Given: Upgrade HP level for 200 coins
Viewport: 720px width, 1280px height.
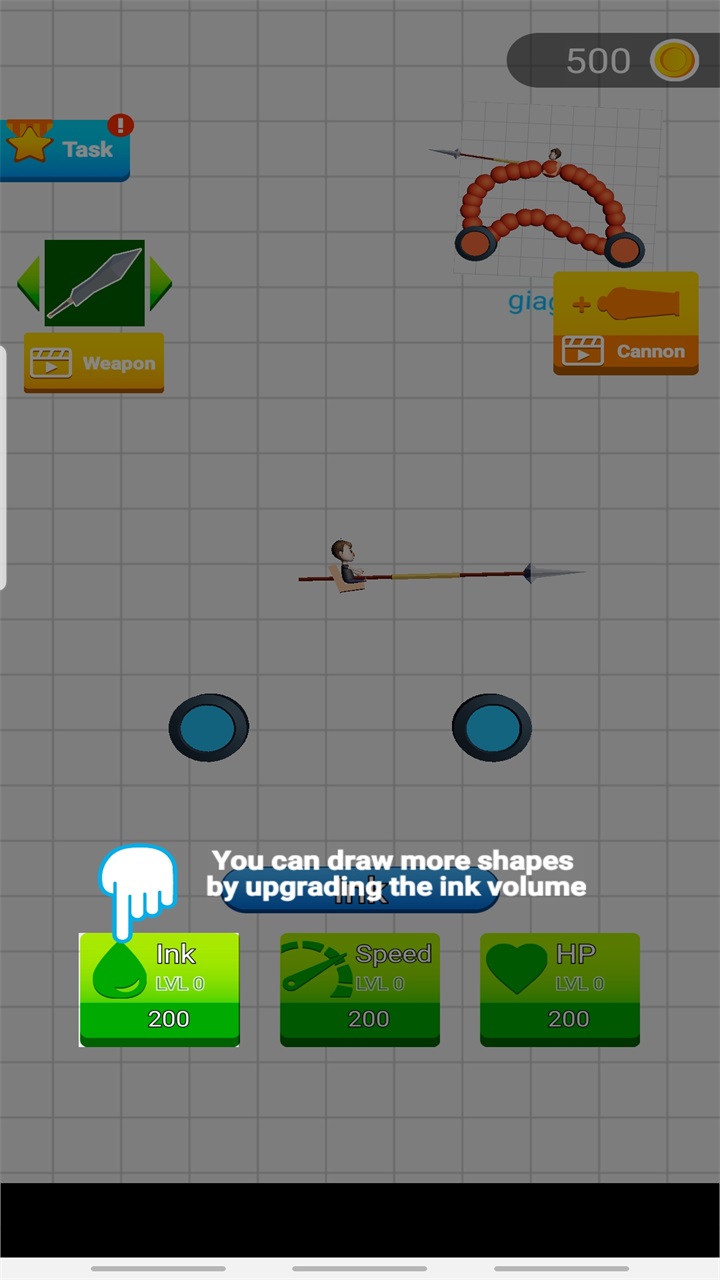Looking at the screenshot, I should click(x=559, y=989).
